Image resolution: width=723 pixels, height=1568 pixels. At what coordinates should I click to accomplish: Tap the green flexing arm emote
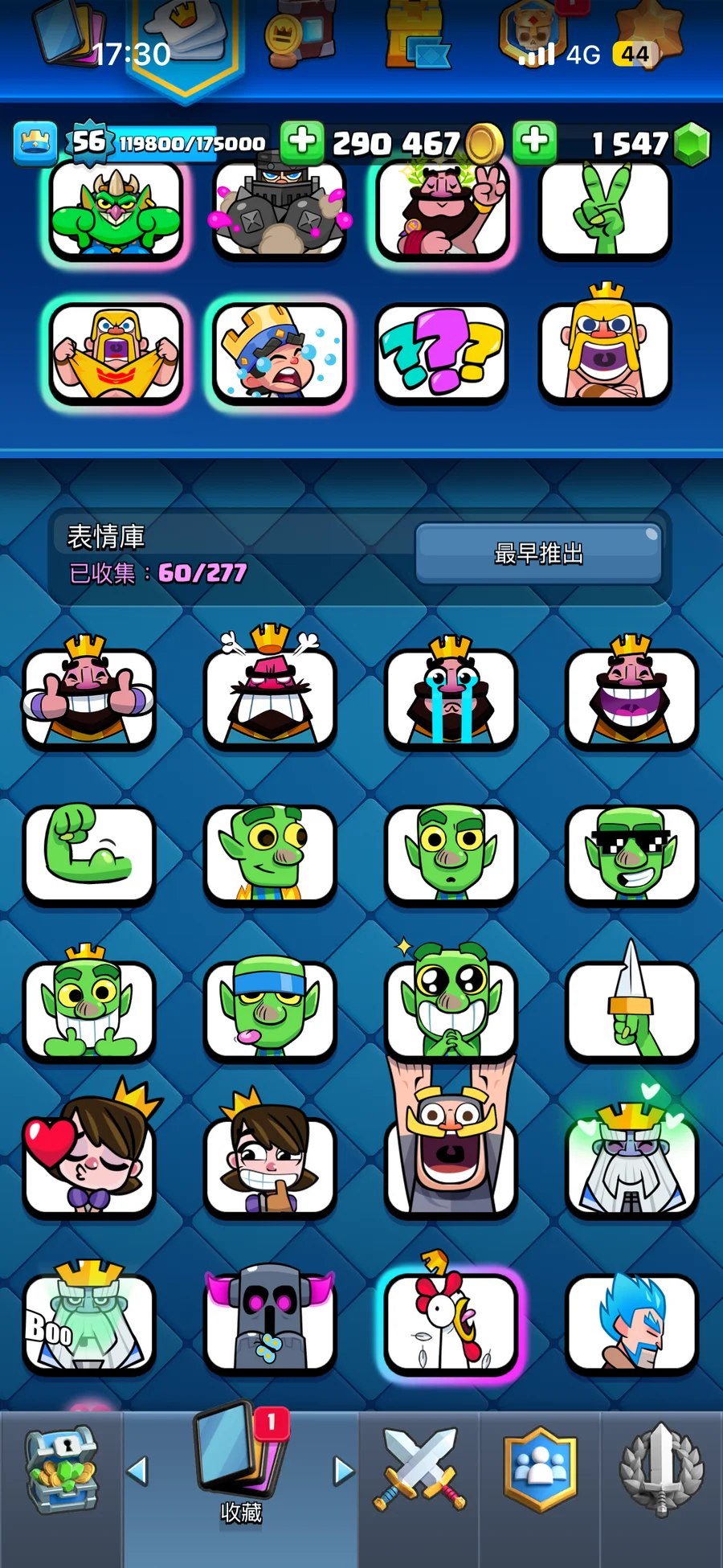88,852
